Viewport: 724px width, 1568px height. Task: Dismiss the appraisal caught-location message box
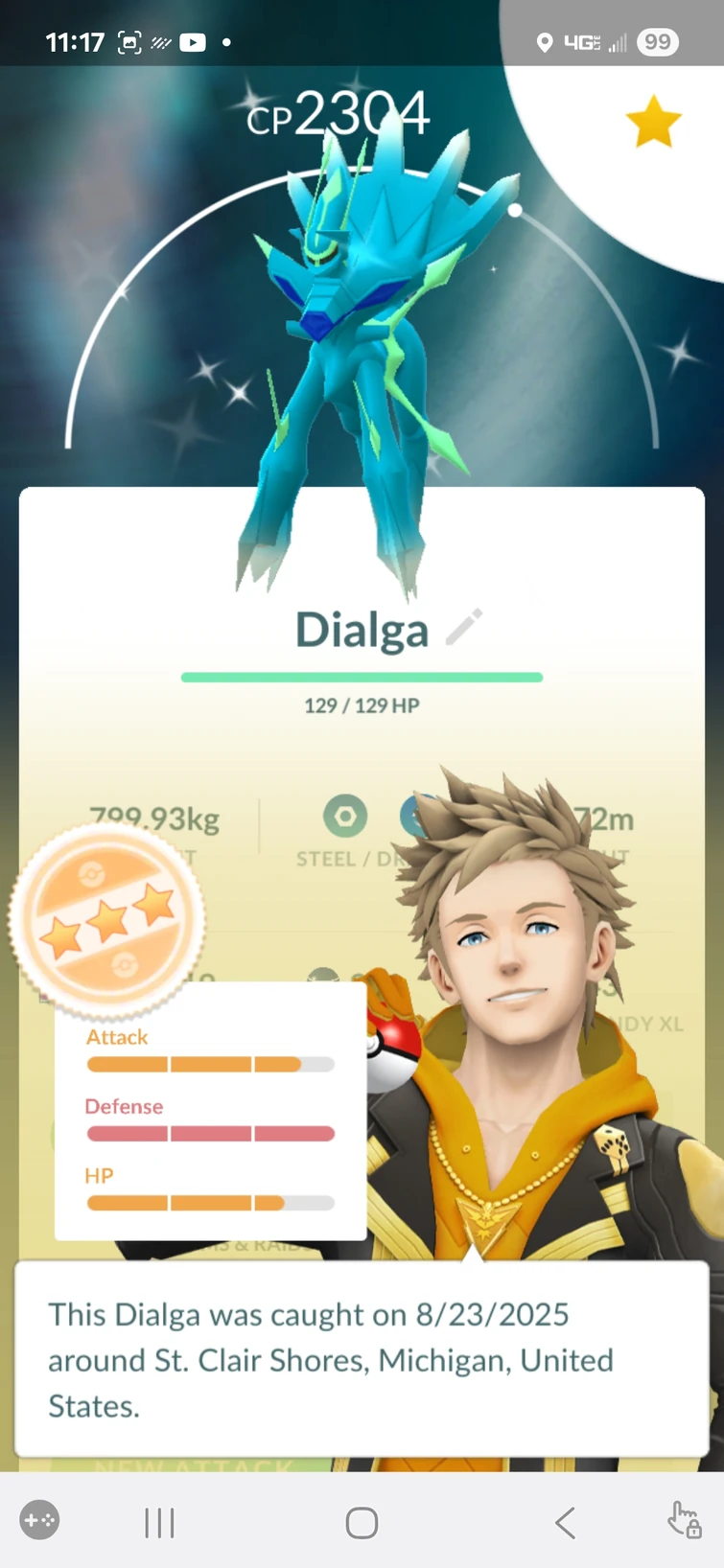361,1359
